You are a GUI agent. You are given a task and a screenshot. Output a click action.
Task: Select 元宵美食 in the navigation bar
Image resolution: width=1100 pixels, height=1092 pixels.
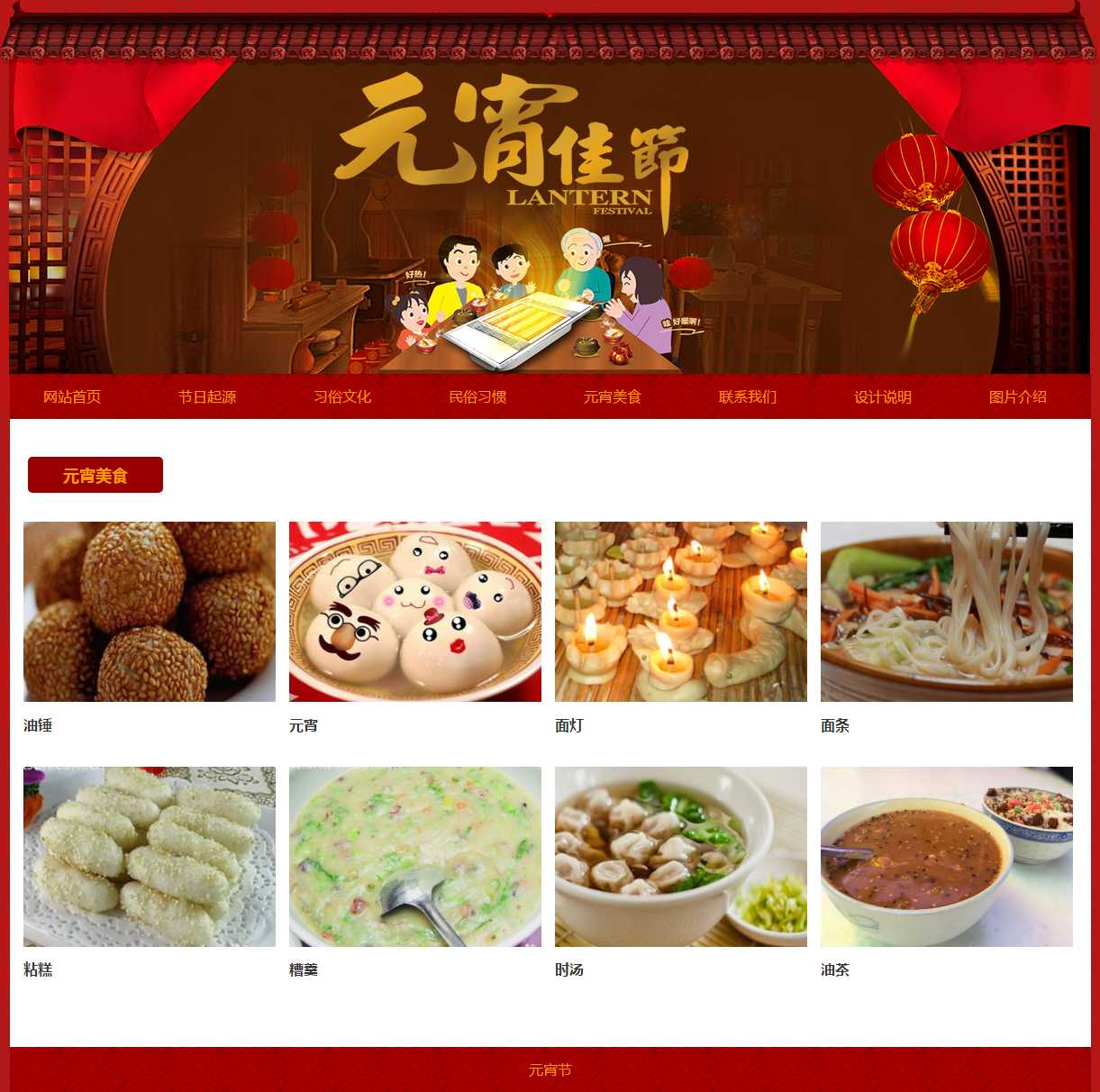(613, 396)
